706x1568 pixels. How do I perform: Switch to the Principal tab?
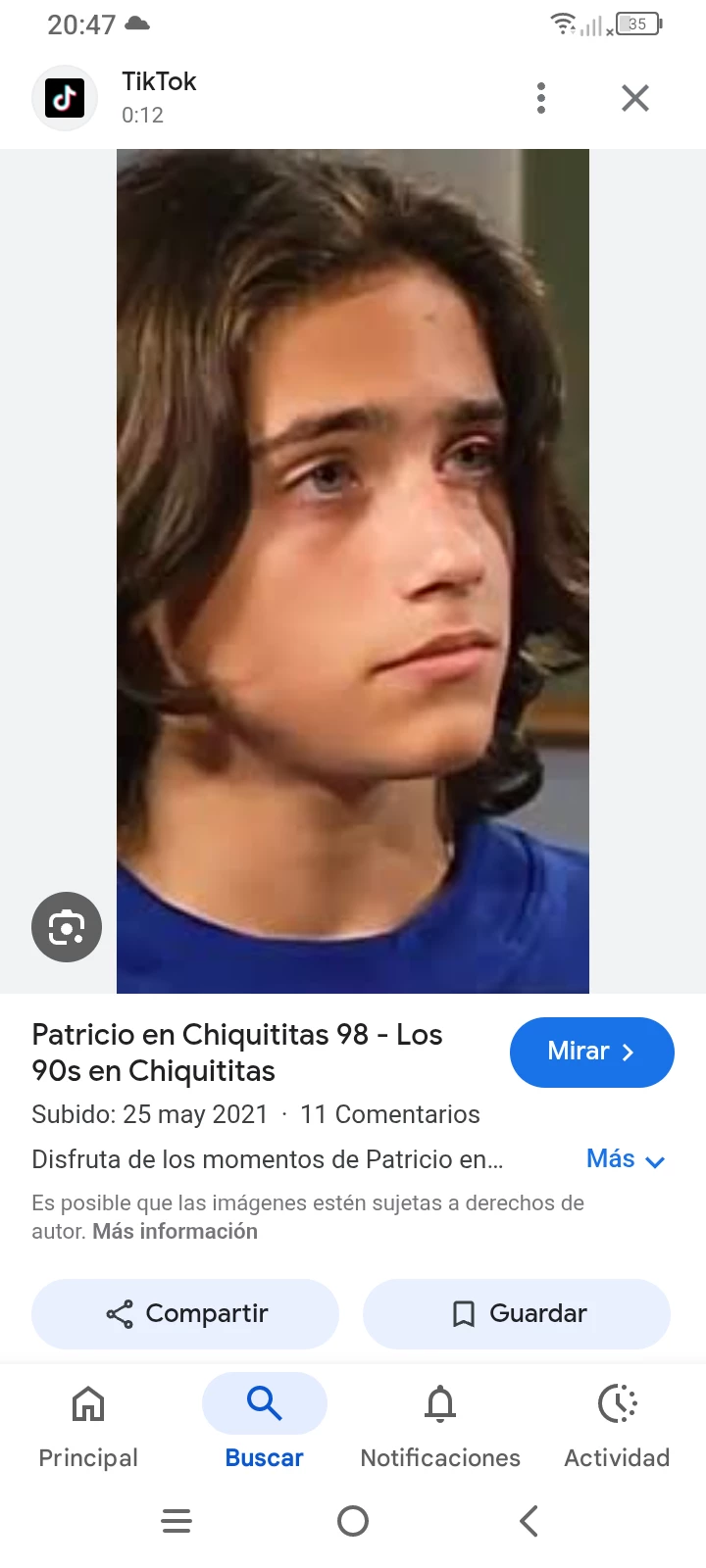pos(88,1427)
